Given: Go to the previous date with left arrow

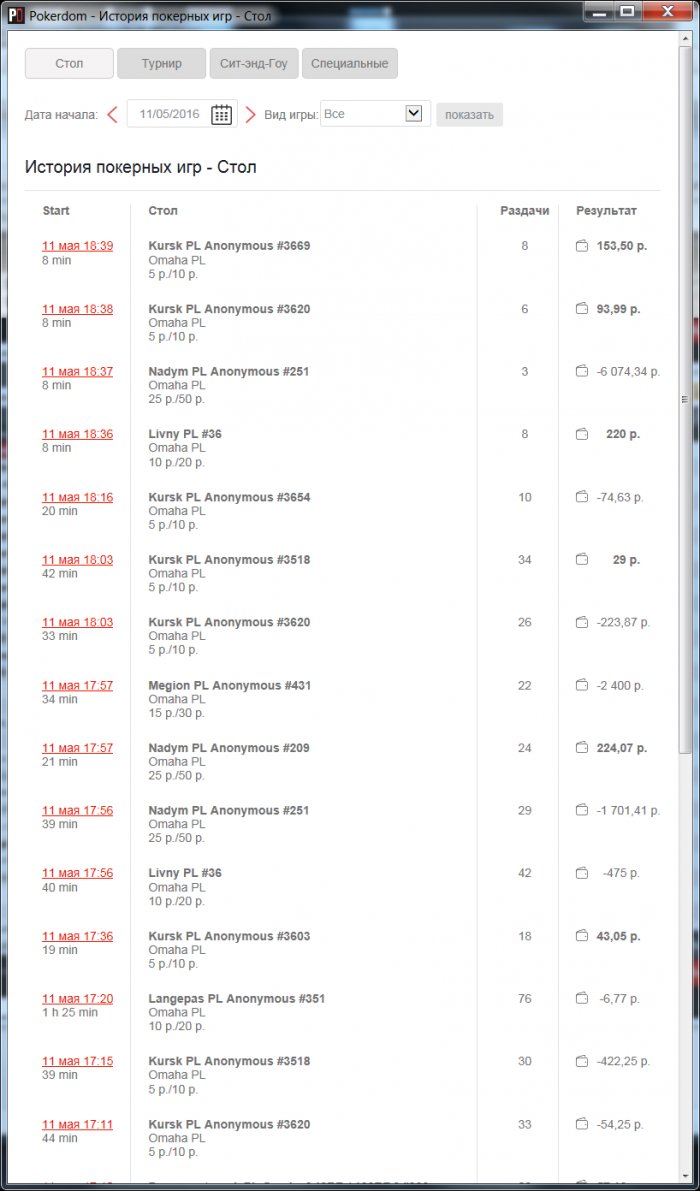Looking at the screenshot, I should [112, 115].
